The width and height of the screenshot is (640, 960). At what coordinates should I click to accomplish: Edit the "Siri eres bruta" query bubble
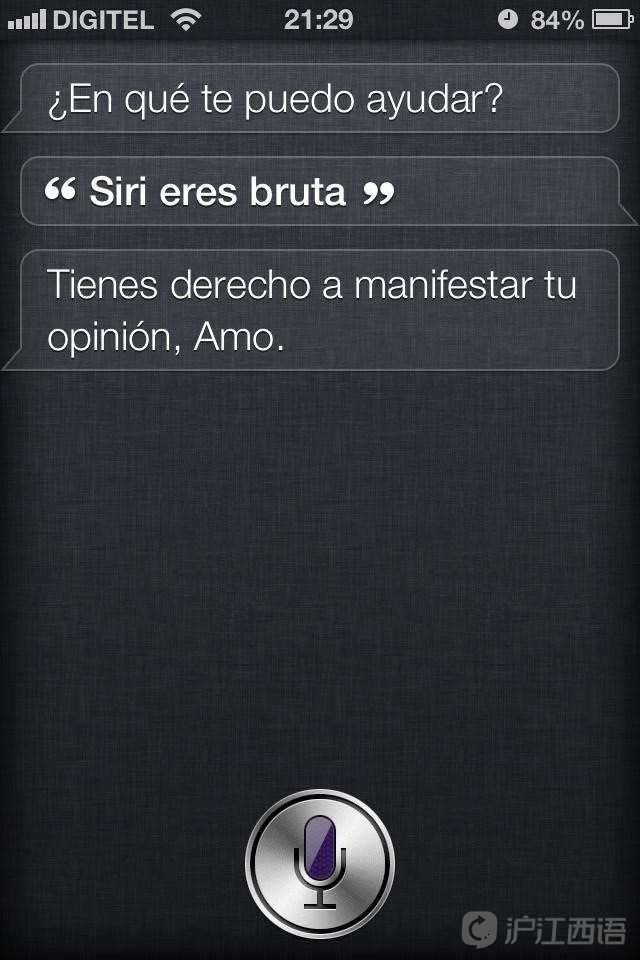(320, 192)
